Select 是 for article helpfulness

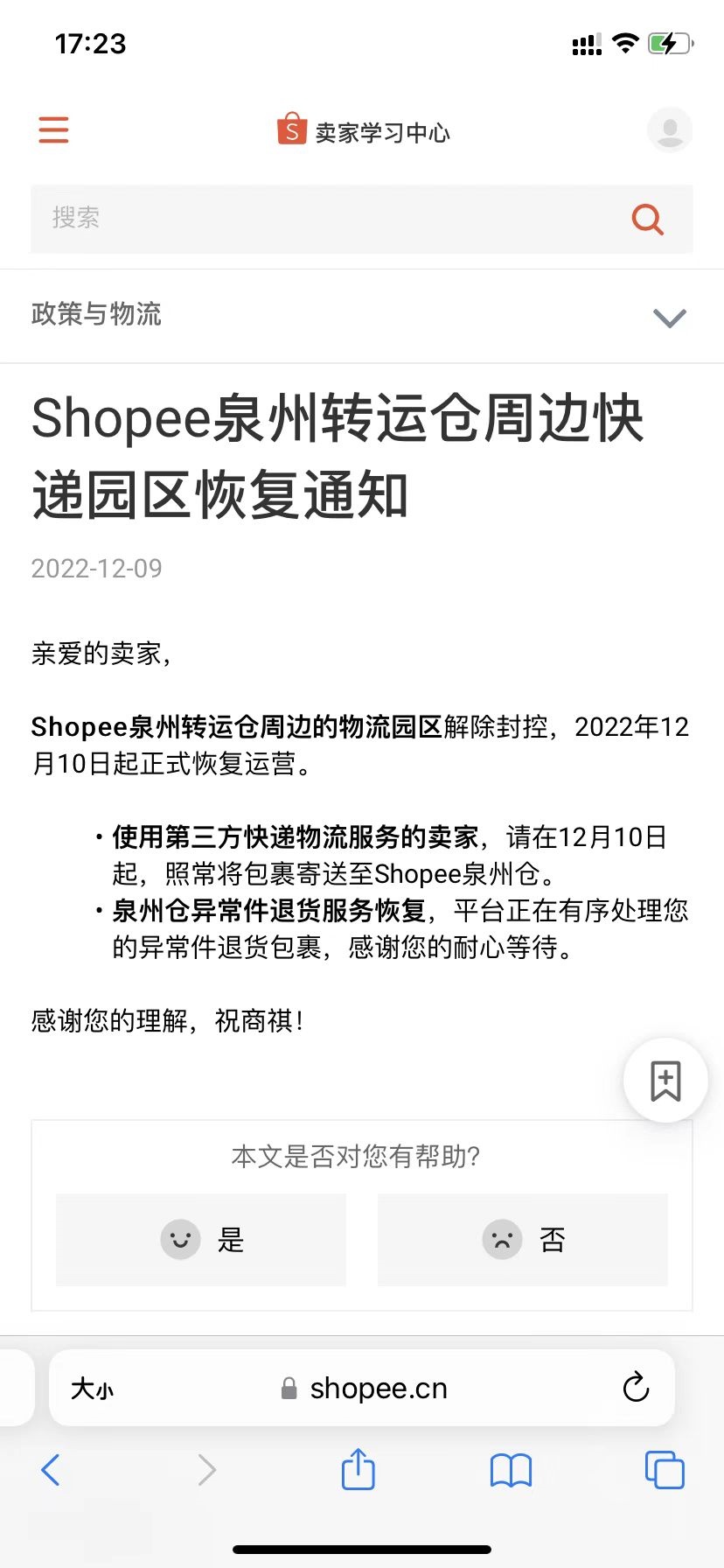click(x=201, y=1240)
